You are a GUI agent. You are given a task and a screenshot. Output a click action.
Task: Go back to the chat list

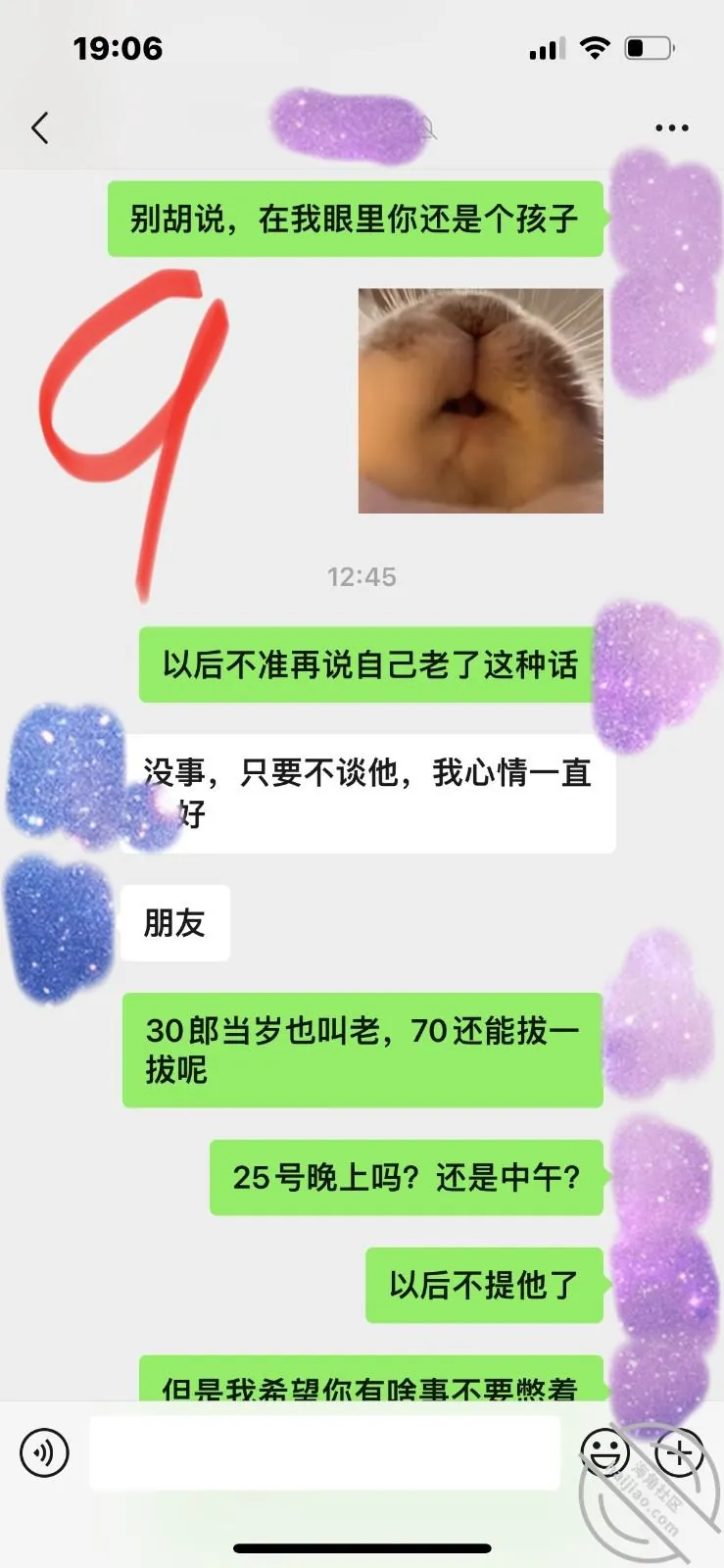[x=39, y=127]
